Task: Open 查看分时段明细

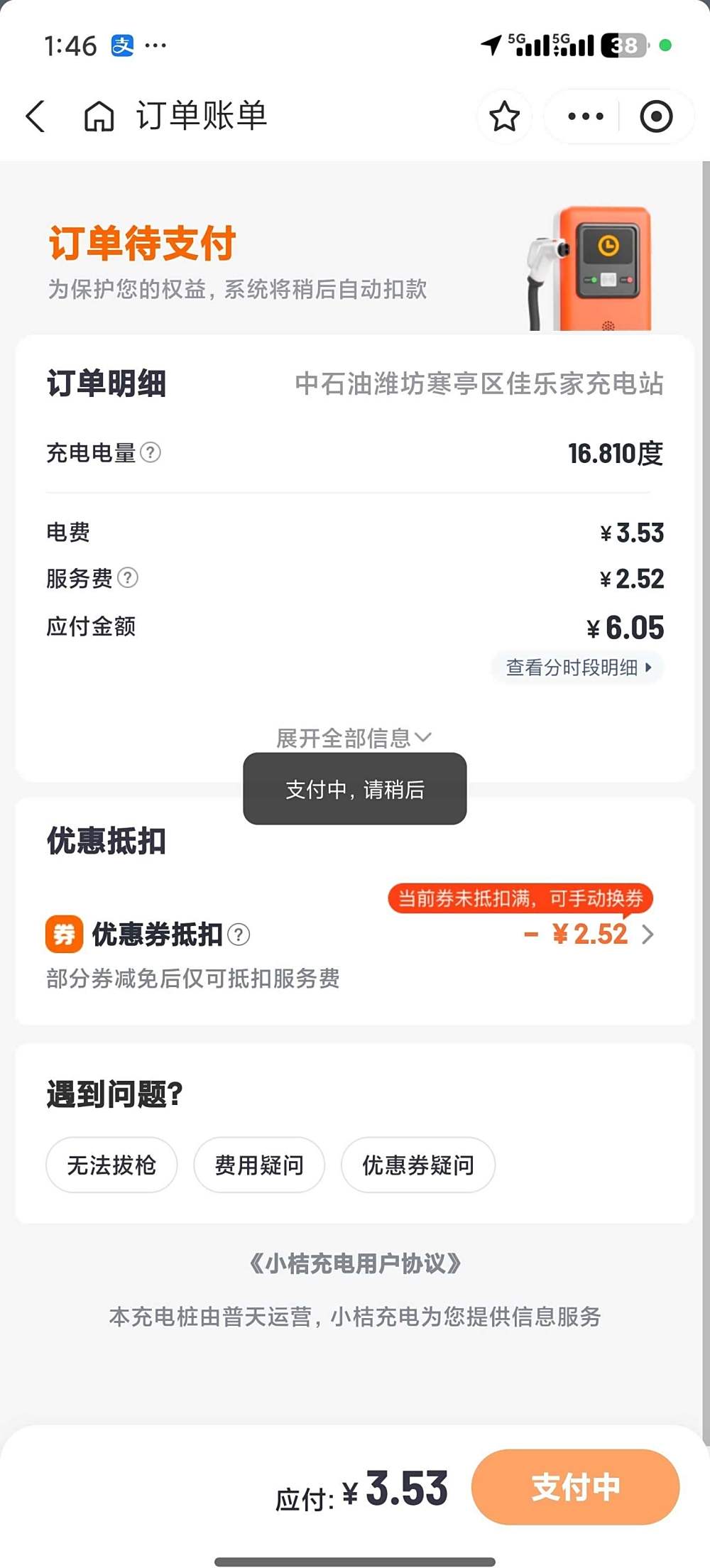Action: [578, 667]
